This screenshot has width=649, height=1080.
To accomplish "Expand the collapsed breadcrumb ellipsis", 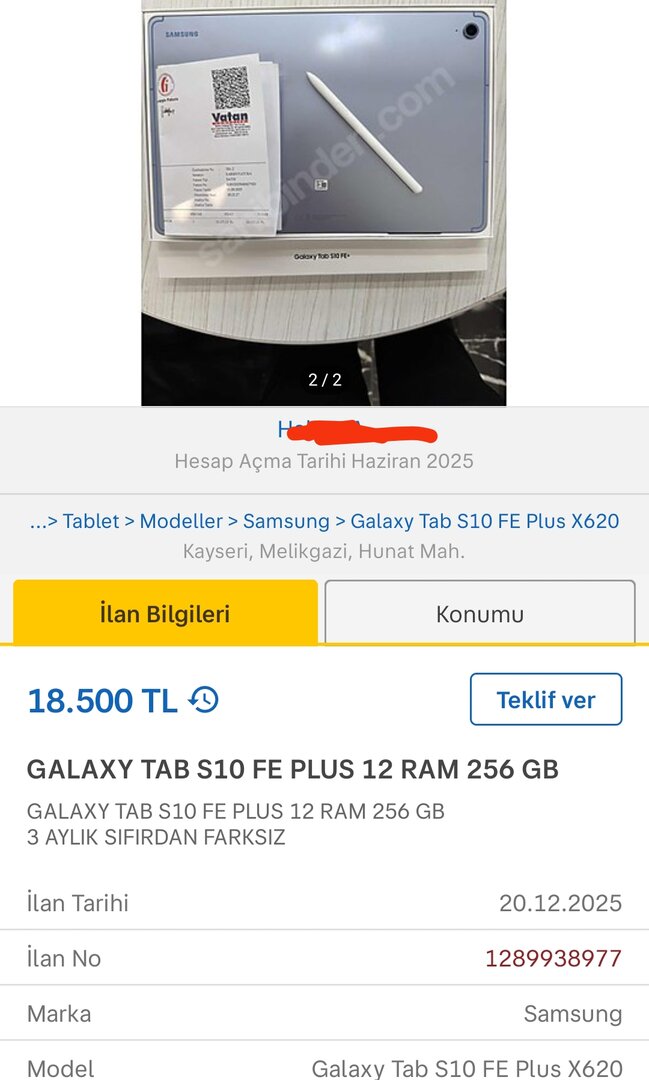I will [x=38, y=521].
